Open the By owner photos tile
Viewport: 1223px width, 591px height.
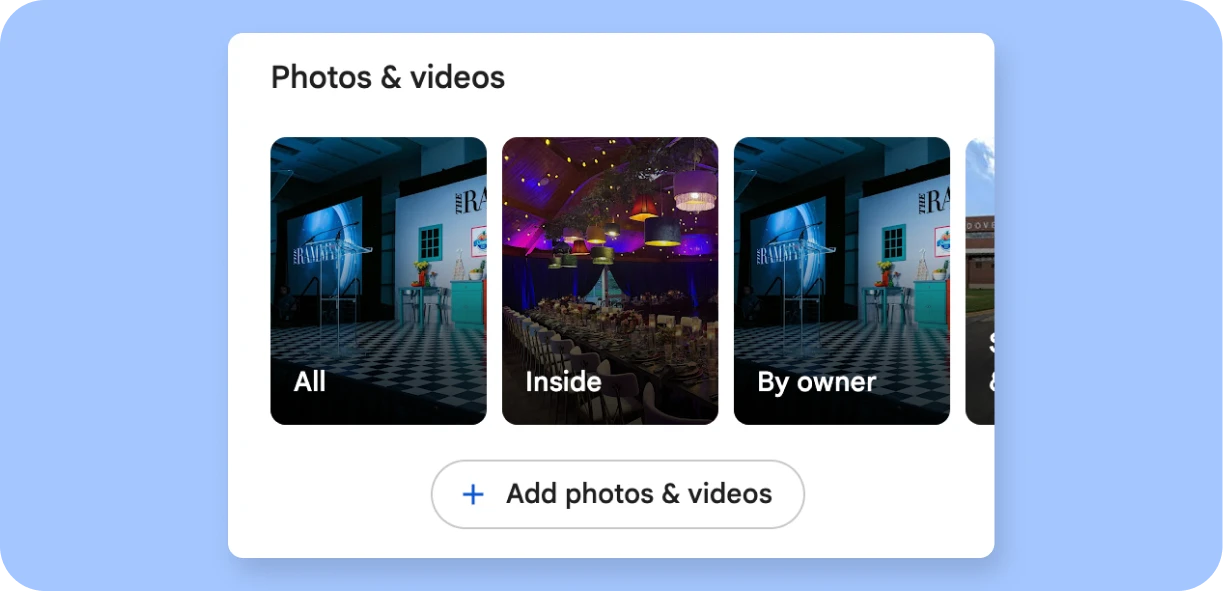tap(842, 281)
